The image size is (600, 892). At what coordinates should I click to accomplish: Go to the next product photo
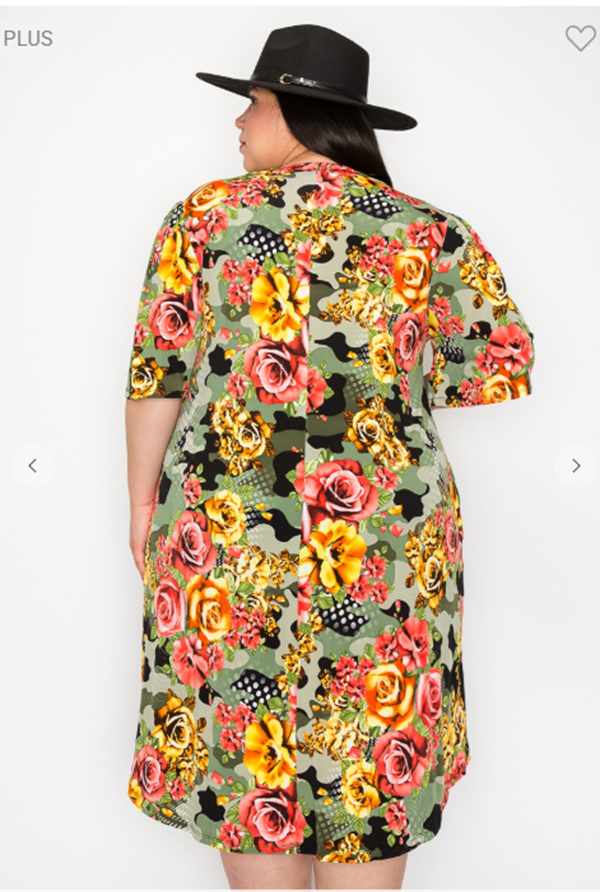click(575, 465)
